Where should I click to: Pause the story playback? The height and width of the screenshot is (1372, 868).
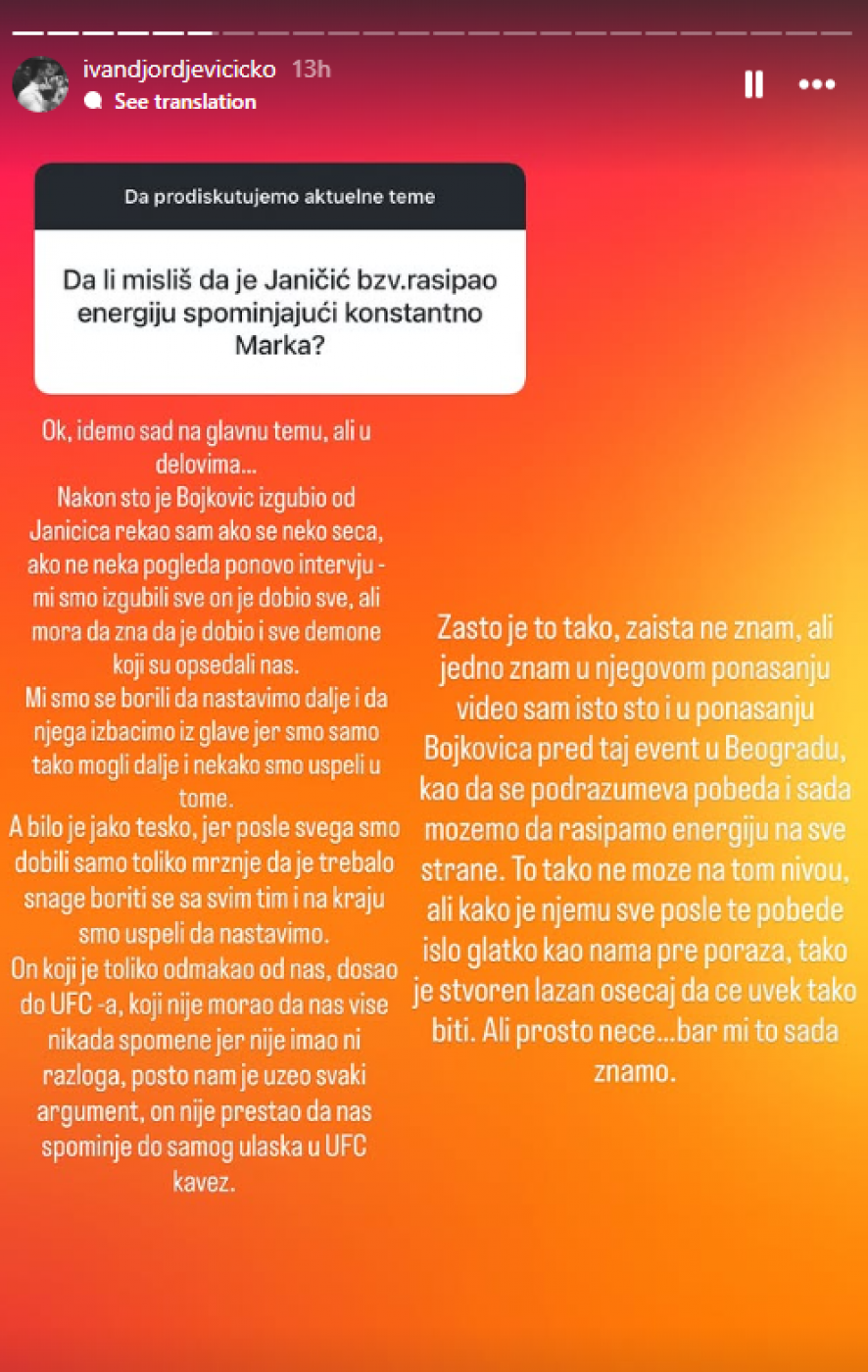coord(753,84)
